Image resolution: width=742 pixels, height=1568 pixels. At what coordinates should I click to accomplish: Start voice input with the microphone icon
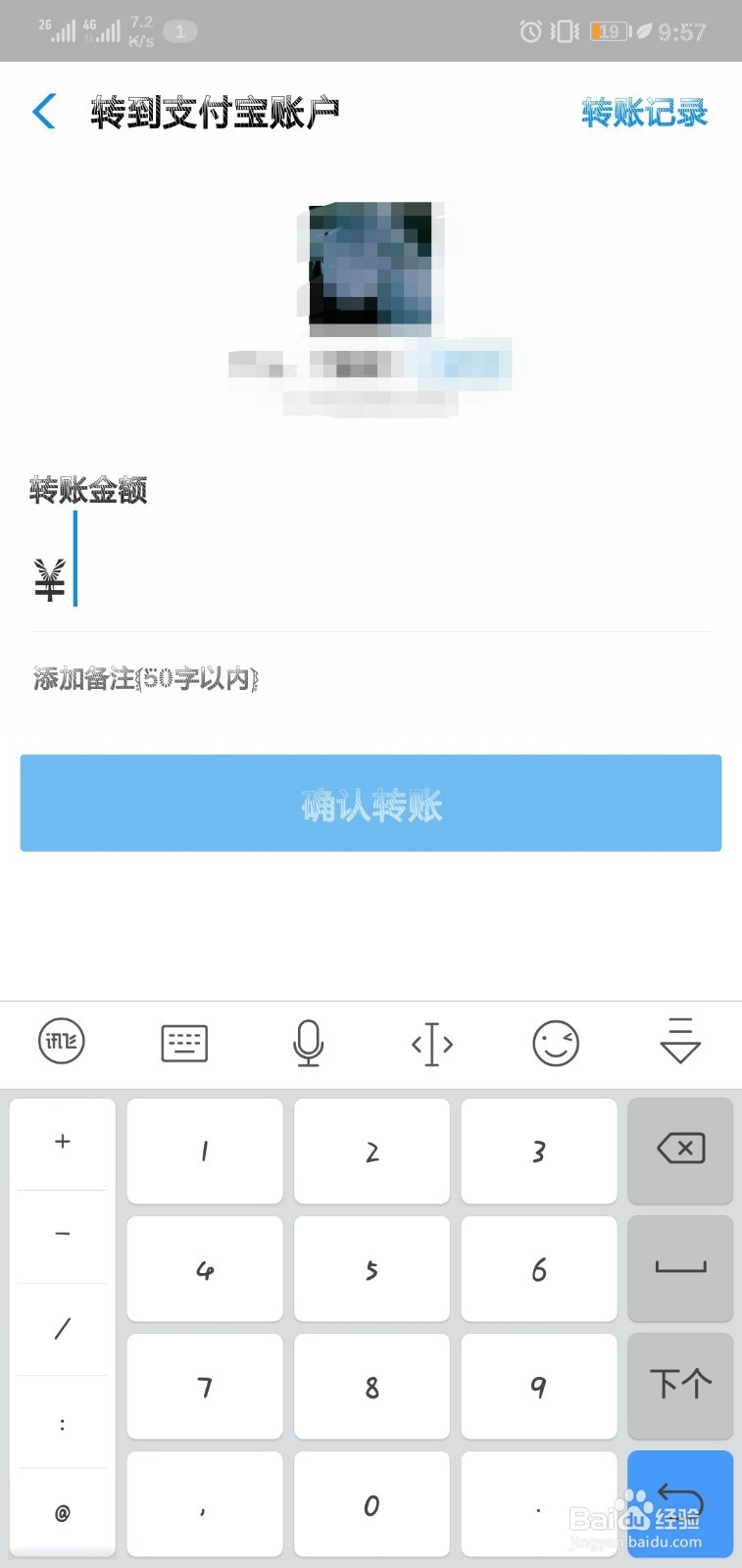(x=309, y=1042)
